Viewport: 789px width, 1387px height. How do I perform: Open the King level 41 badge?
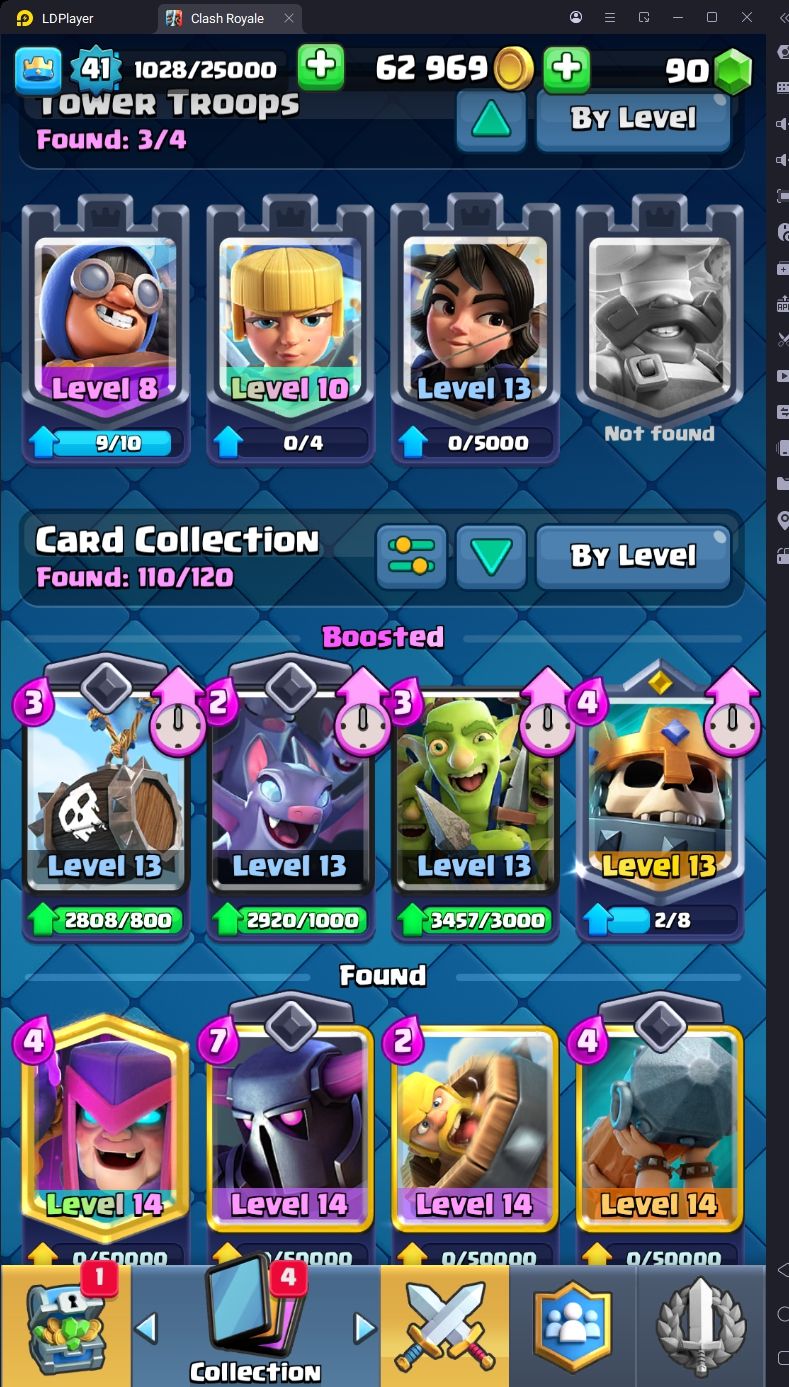click(x=96, y=69)
